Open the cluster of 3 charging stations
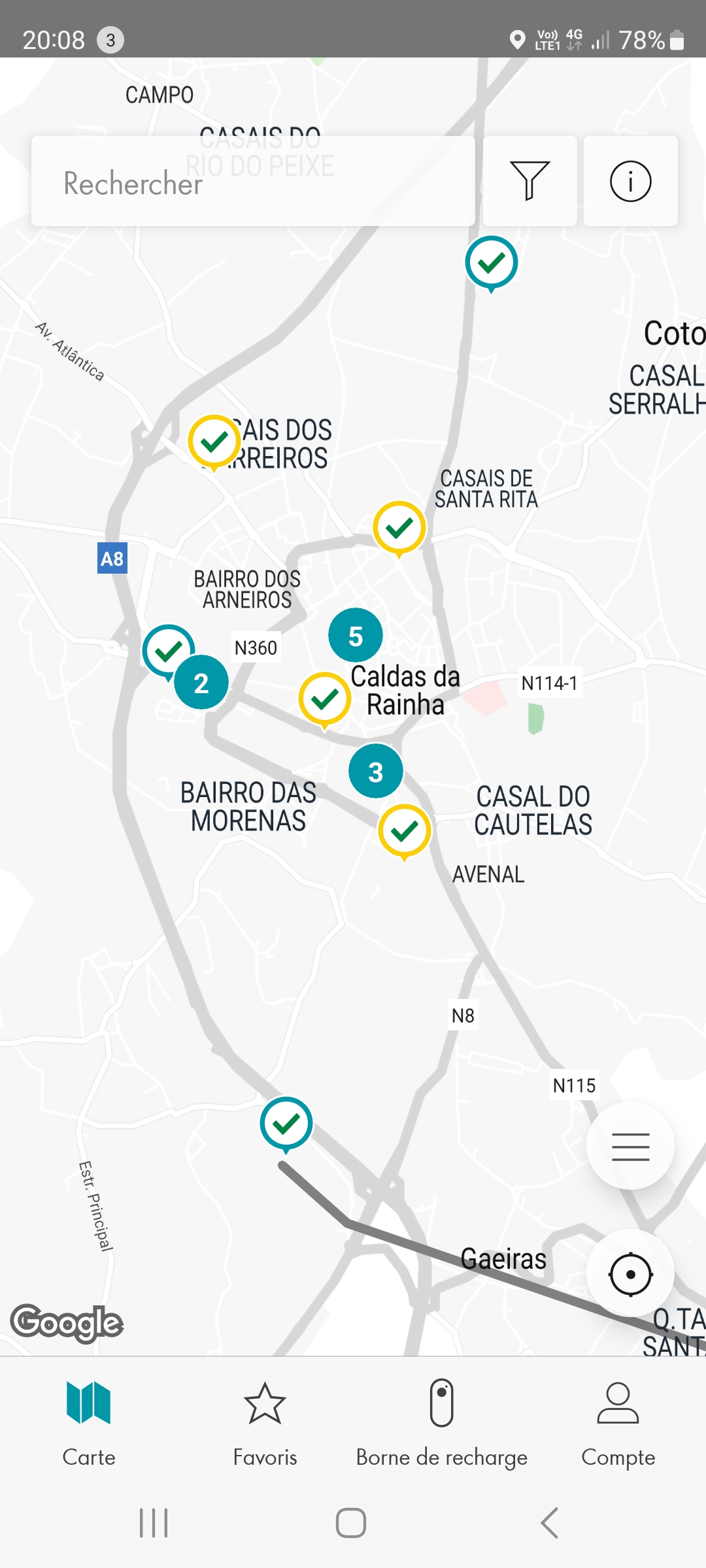Screen dimensions: 706x1568 pyautogui.click(x=376, y=772)
